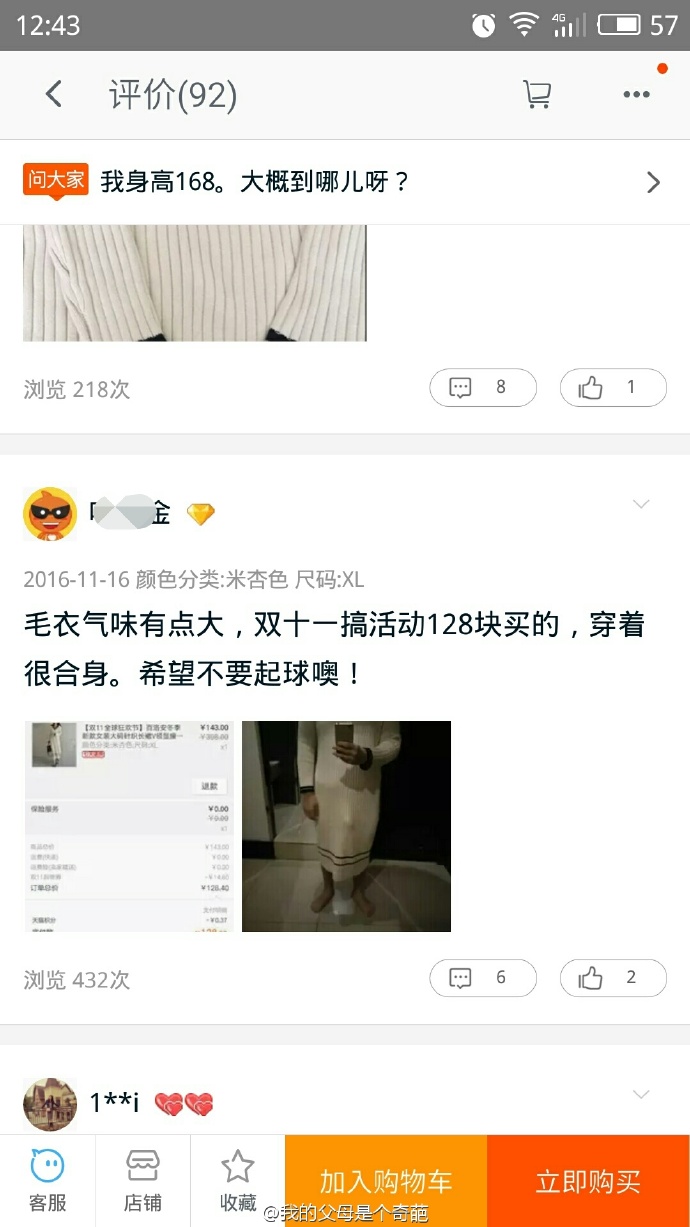The width and height of the screenshot is (690, 1227).
Task: Like the review with 432 views
Action: click(612, 978)
